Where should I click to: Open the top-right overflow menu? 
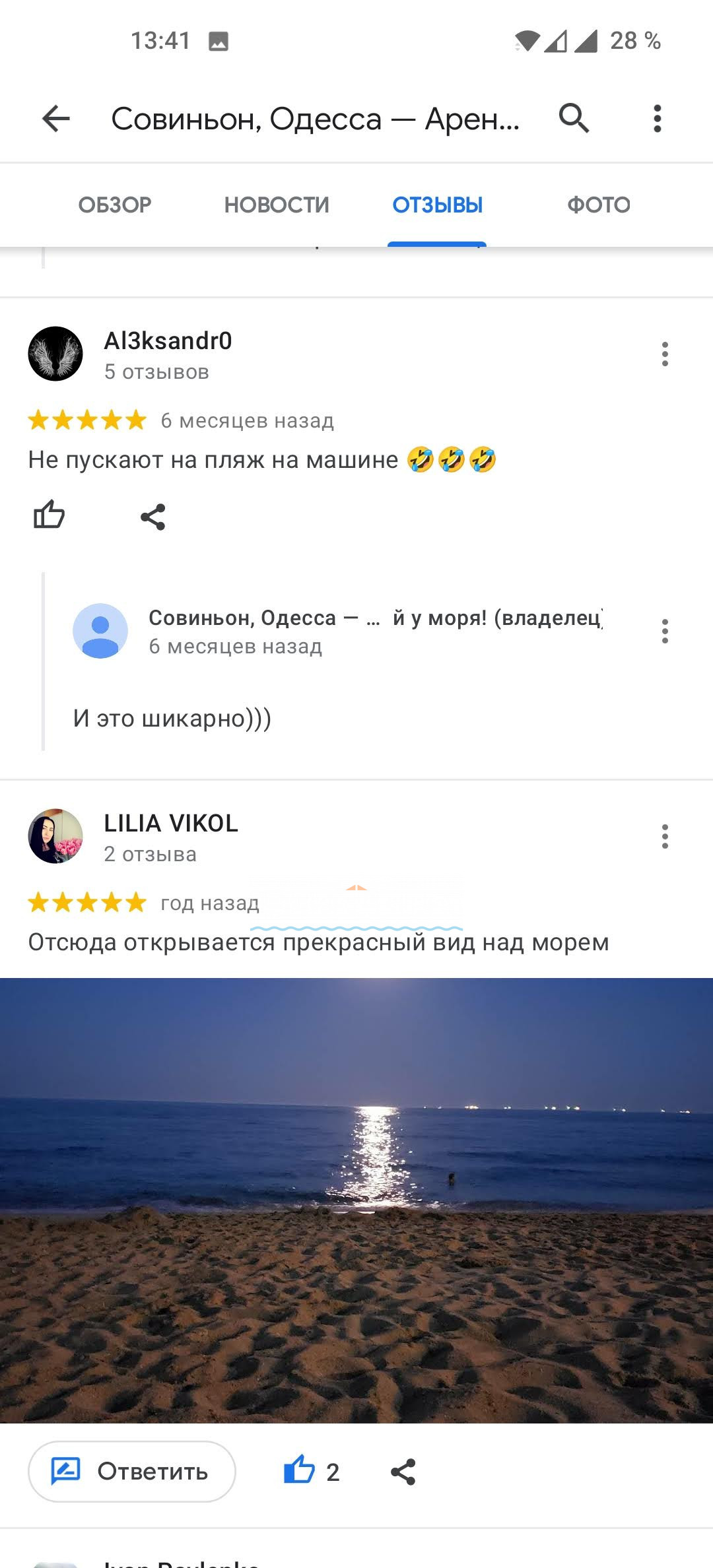pos(657,119)
